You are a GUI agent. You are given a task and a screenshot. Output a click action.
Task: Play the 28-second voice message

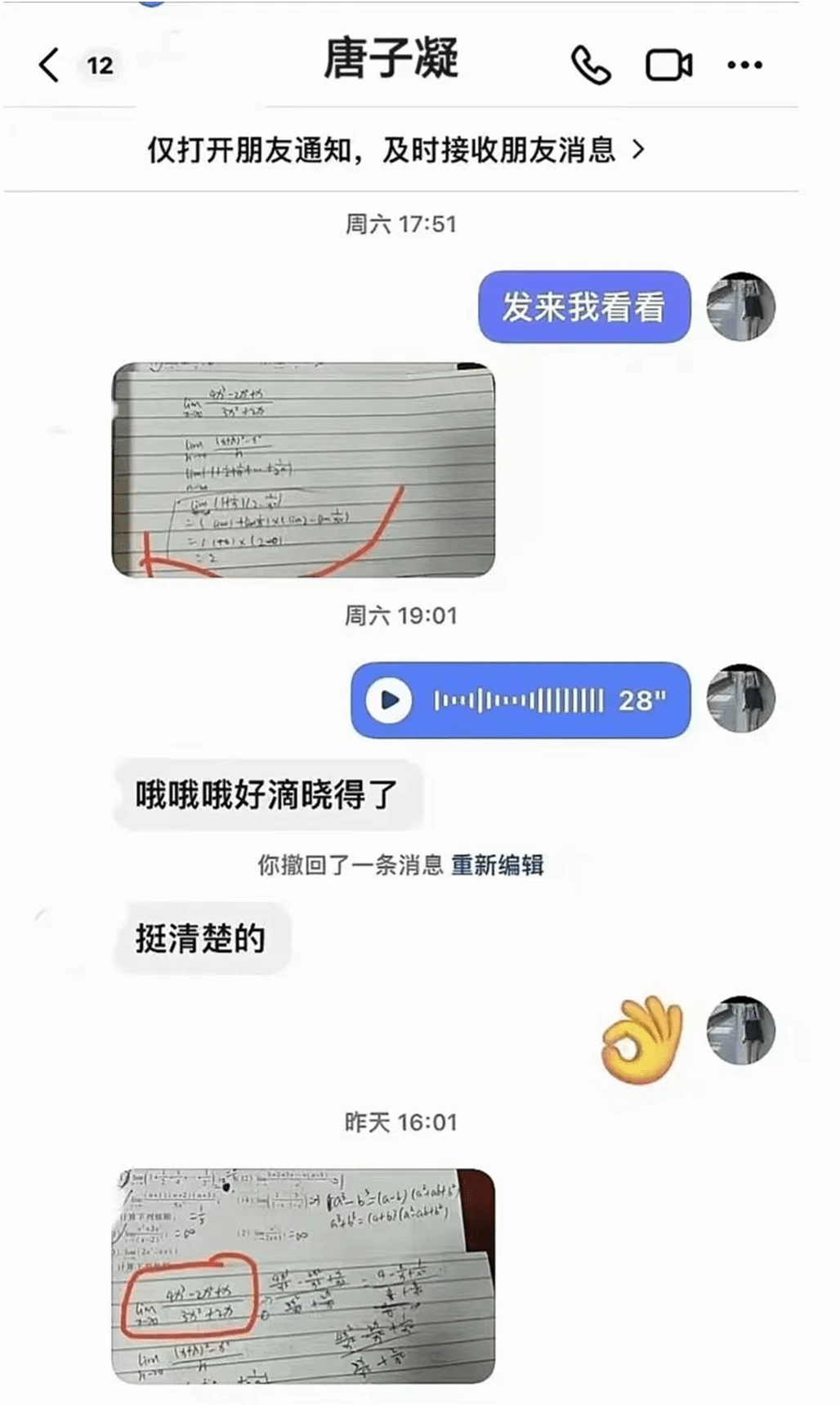(389, 700)
